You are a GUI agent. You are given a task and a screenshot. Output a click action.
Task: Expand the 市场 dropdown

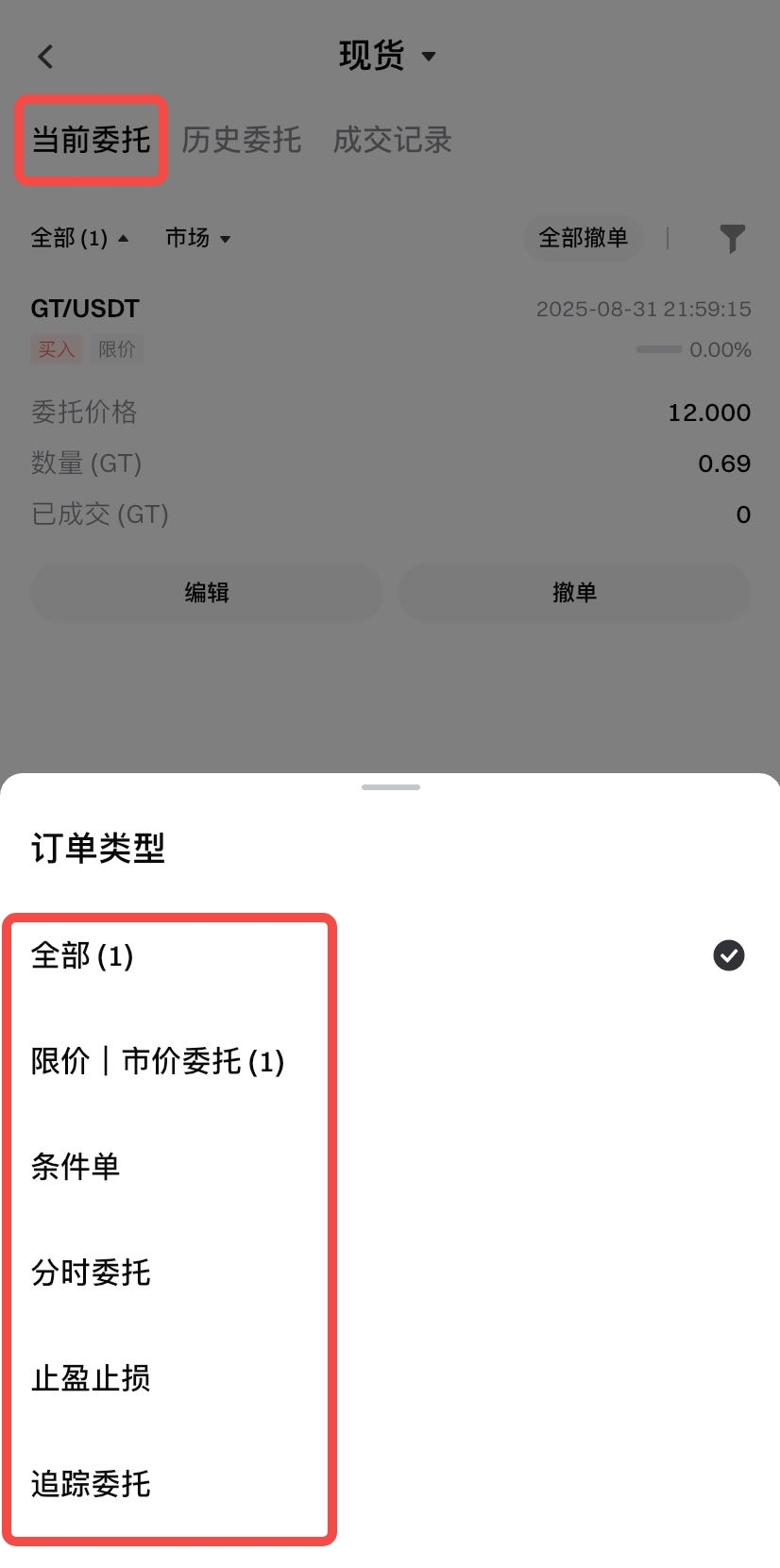click(196, 239)
